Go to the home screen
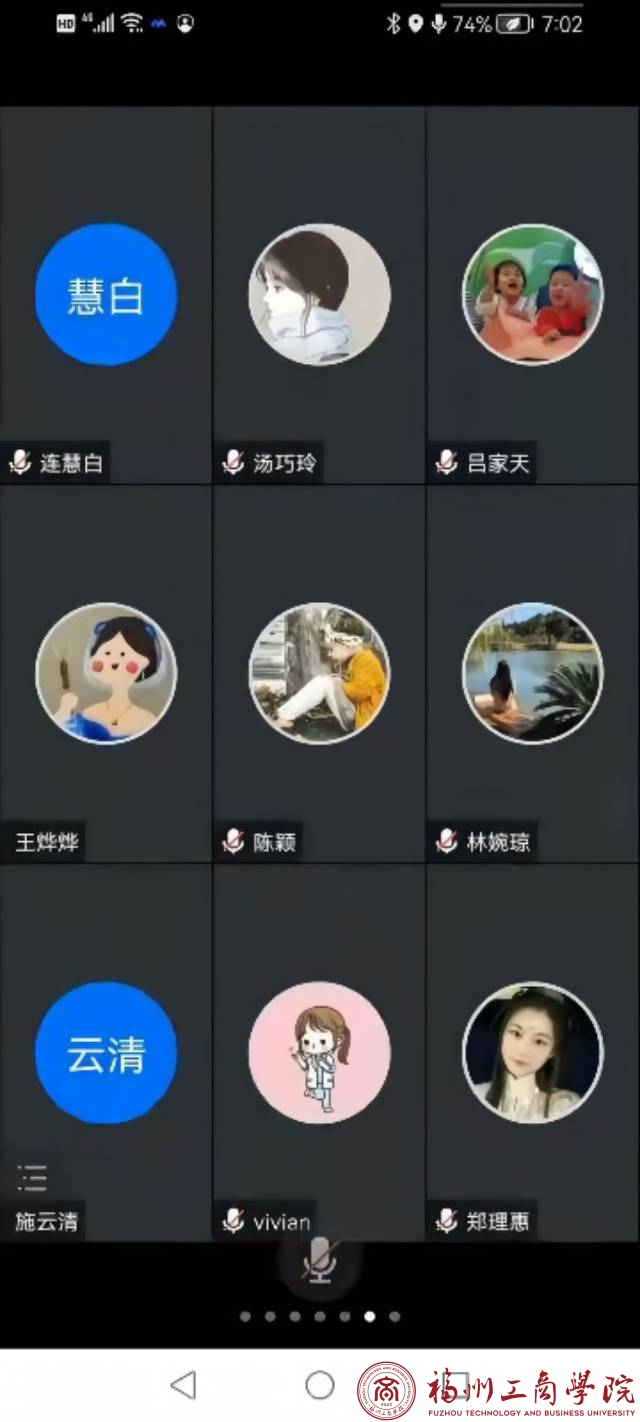 [x=319, y=1385]
